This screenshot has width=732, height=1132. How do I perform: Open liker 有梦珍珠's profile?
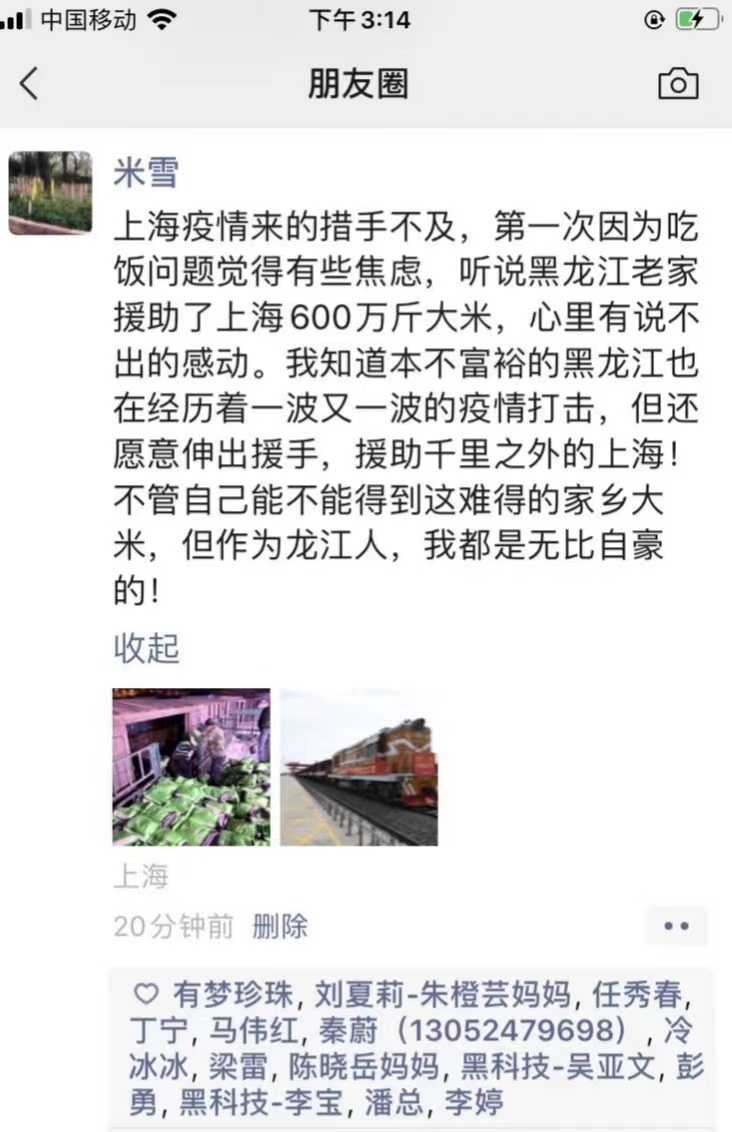click(x=234, y=995)
